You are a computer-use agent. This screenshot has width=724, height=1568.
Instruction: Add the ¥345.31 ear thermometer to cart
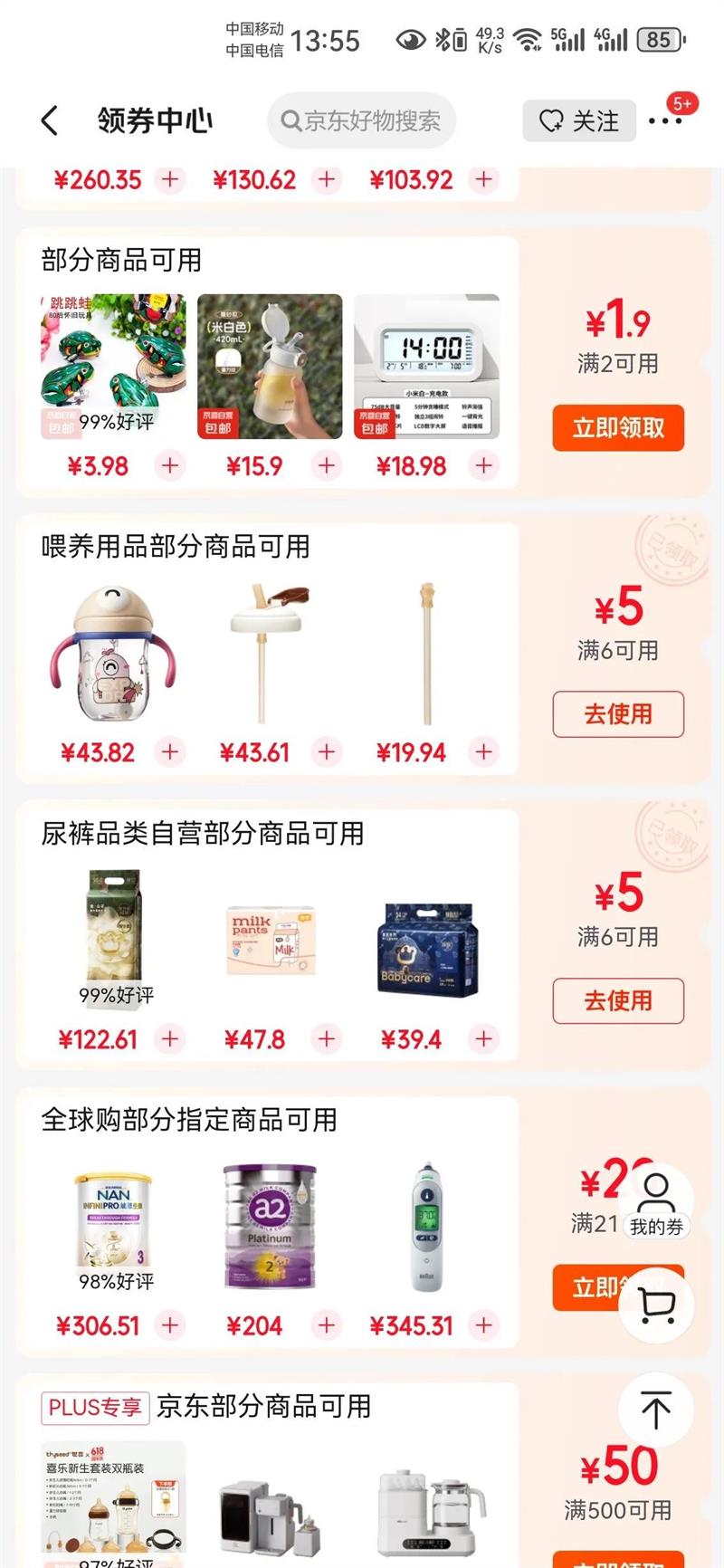(484, 1325)
